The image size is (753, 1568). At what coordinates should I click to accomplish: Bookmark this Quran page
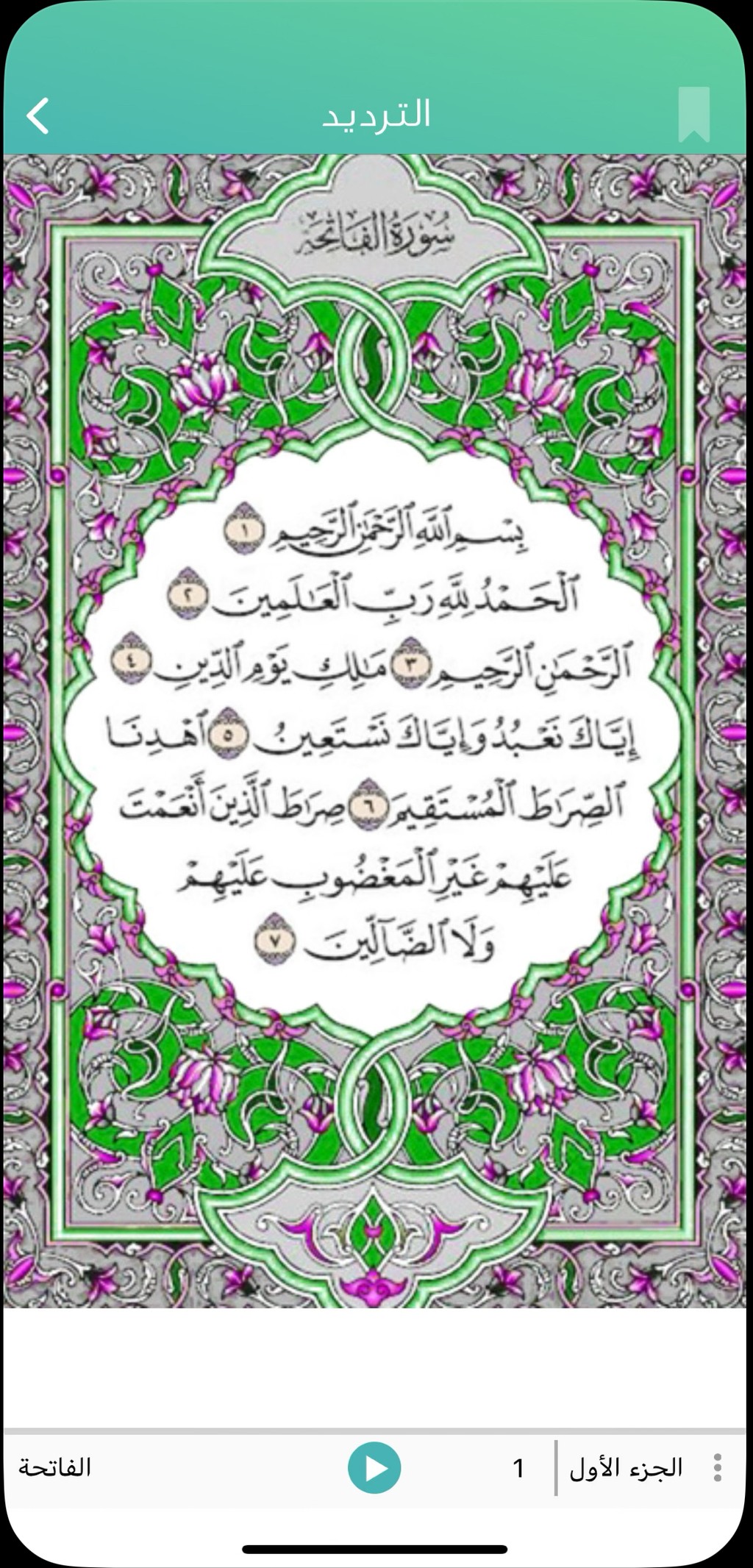tap(694, 115)
